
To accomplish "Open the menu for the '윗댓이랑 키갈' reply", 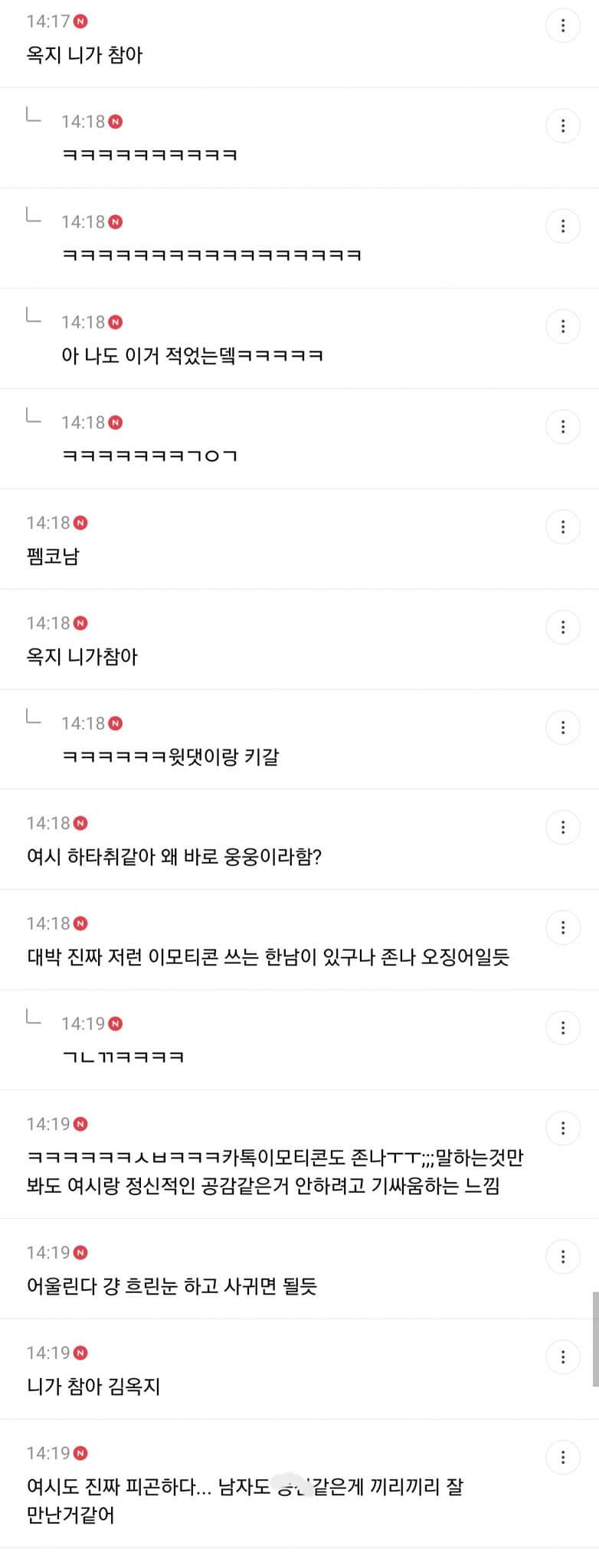I will coord(563,728).
